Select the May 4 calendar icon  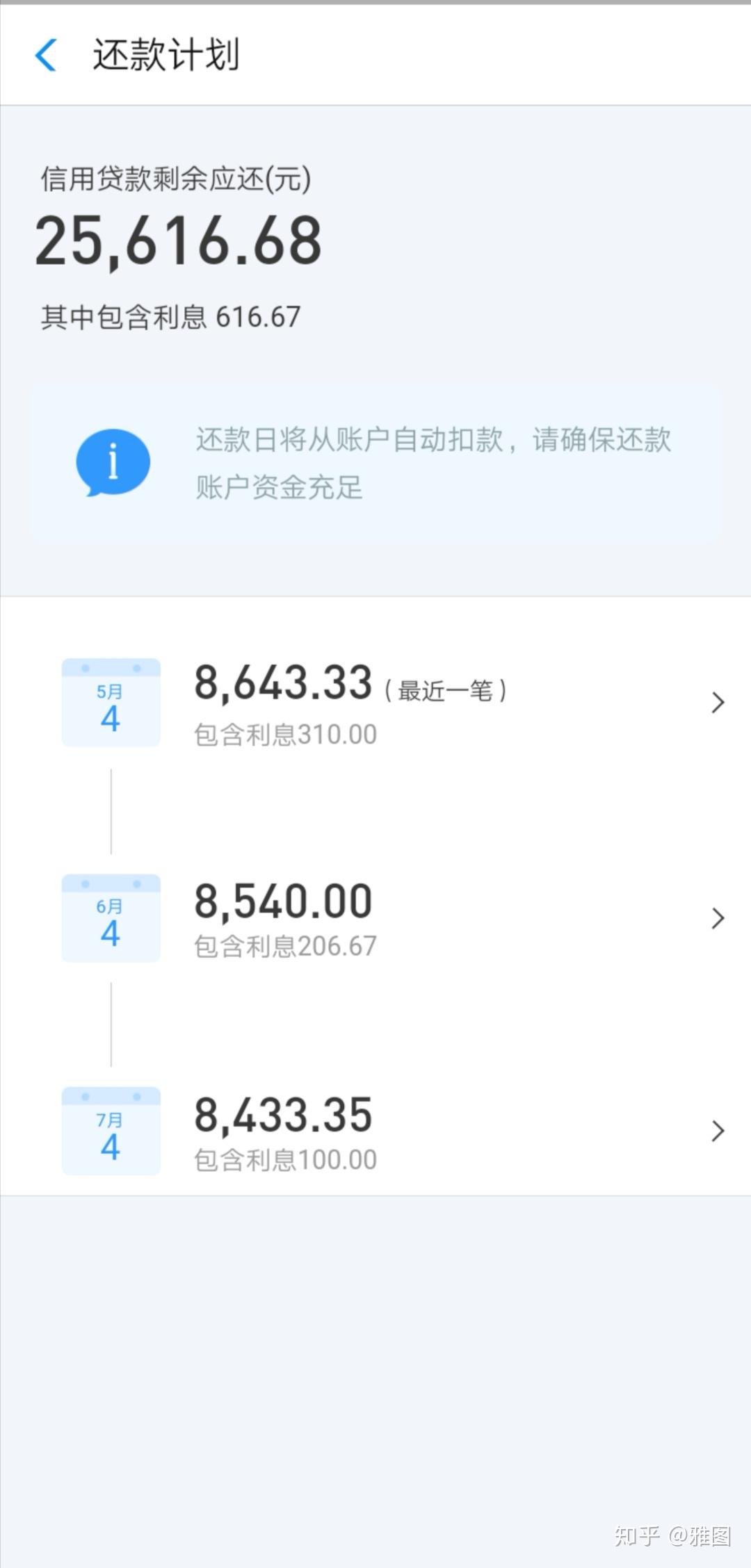point(110,702)
